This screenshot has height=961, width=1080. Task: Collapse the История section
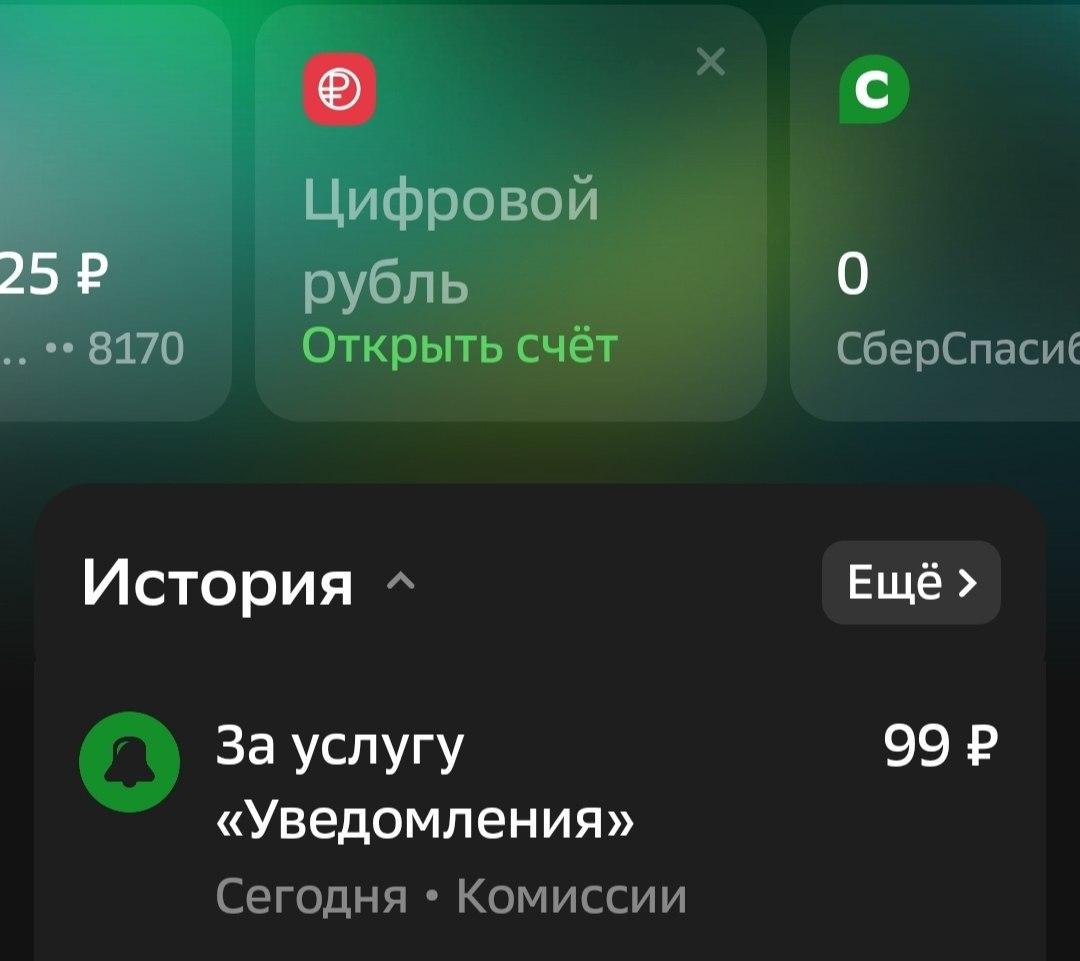coord(401,583)
